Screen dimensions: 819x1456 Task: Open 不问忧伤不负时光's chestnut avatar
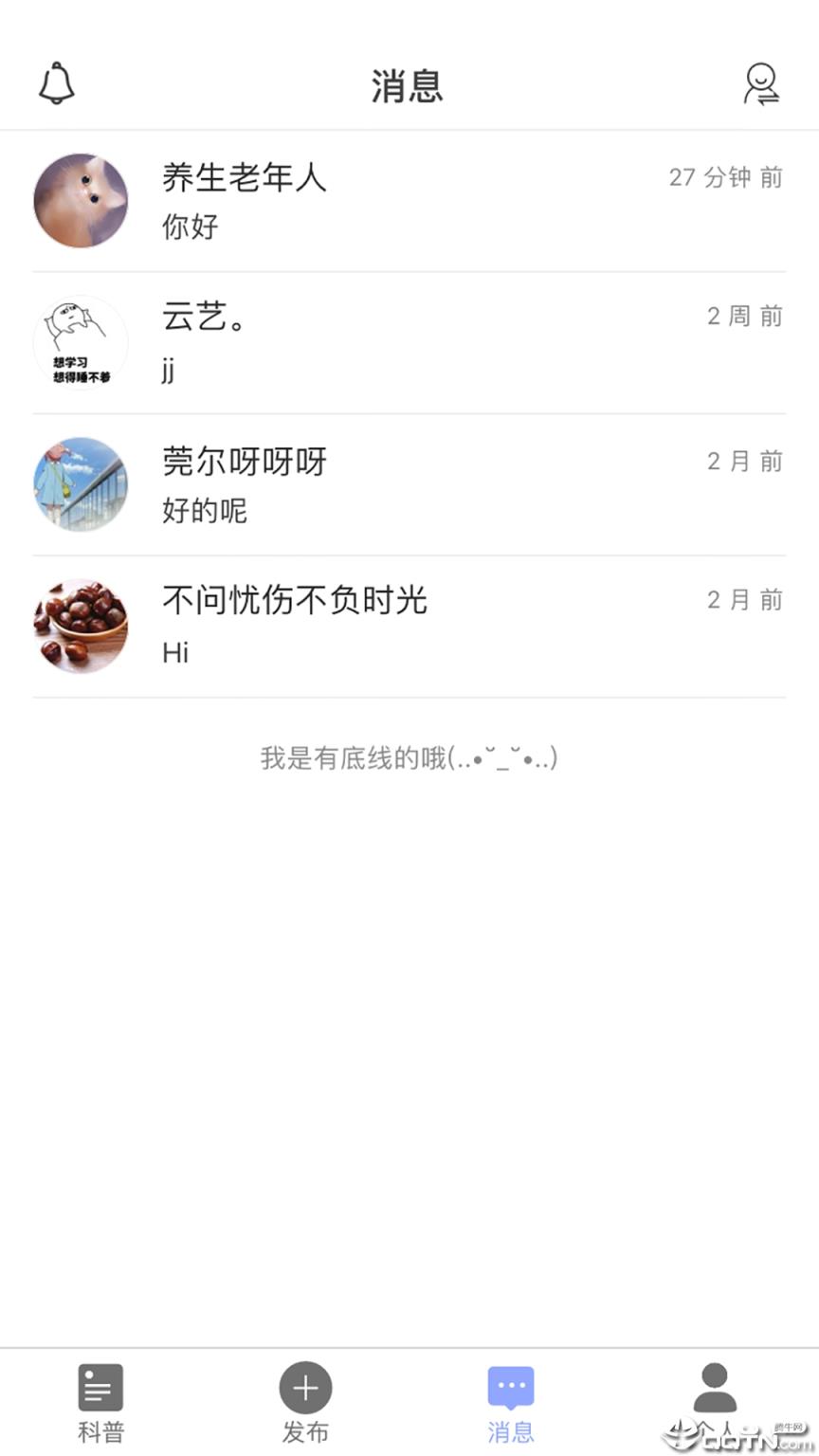tap(81, 625)
